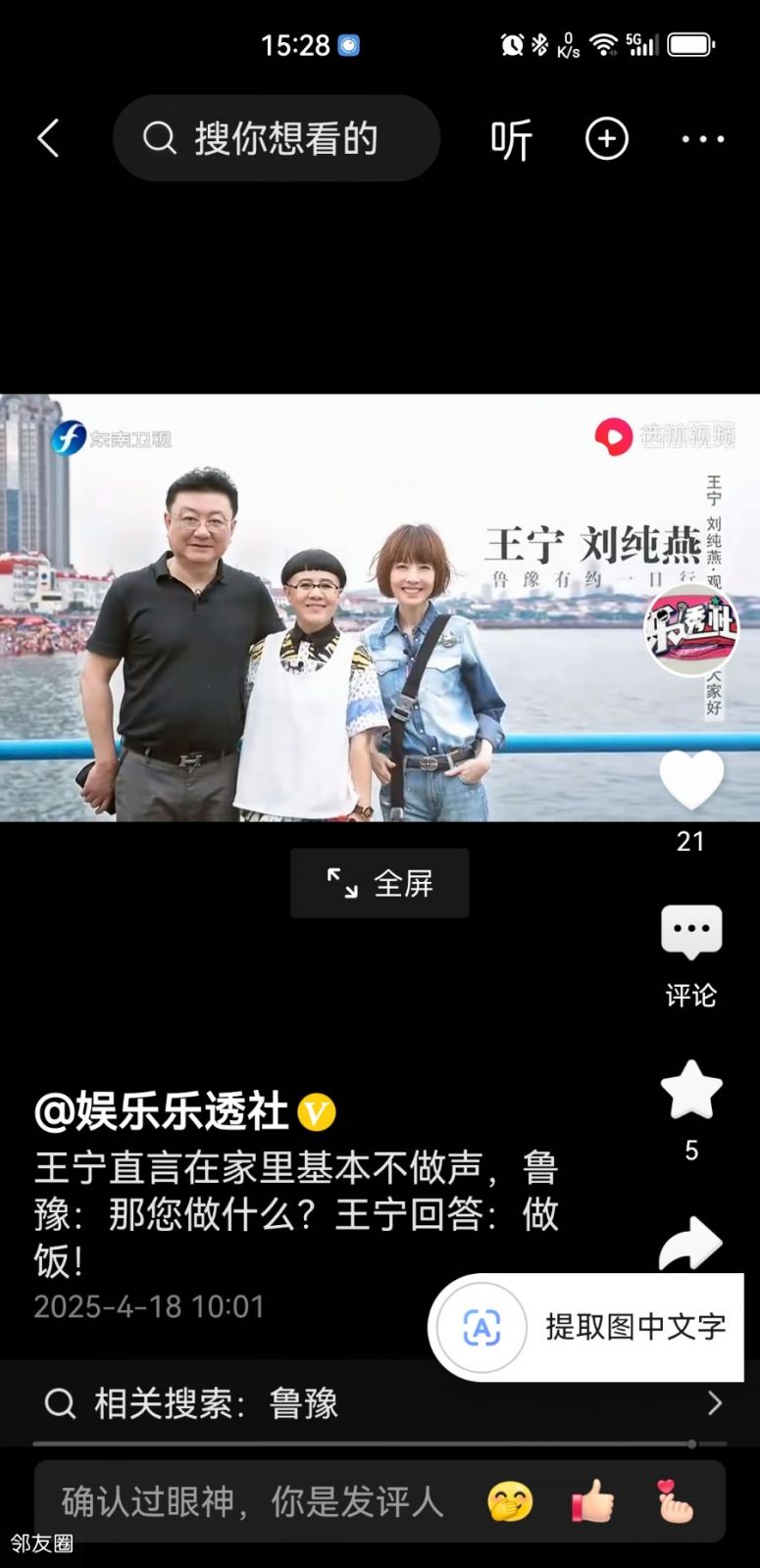The height and width of the screenshot is (1568, 760).
Task: Open 乐透社 avatar on the video
Action: click(x=690, y=628)
